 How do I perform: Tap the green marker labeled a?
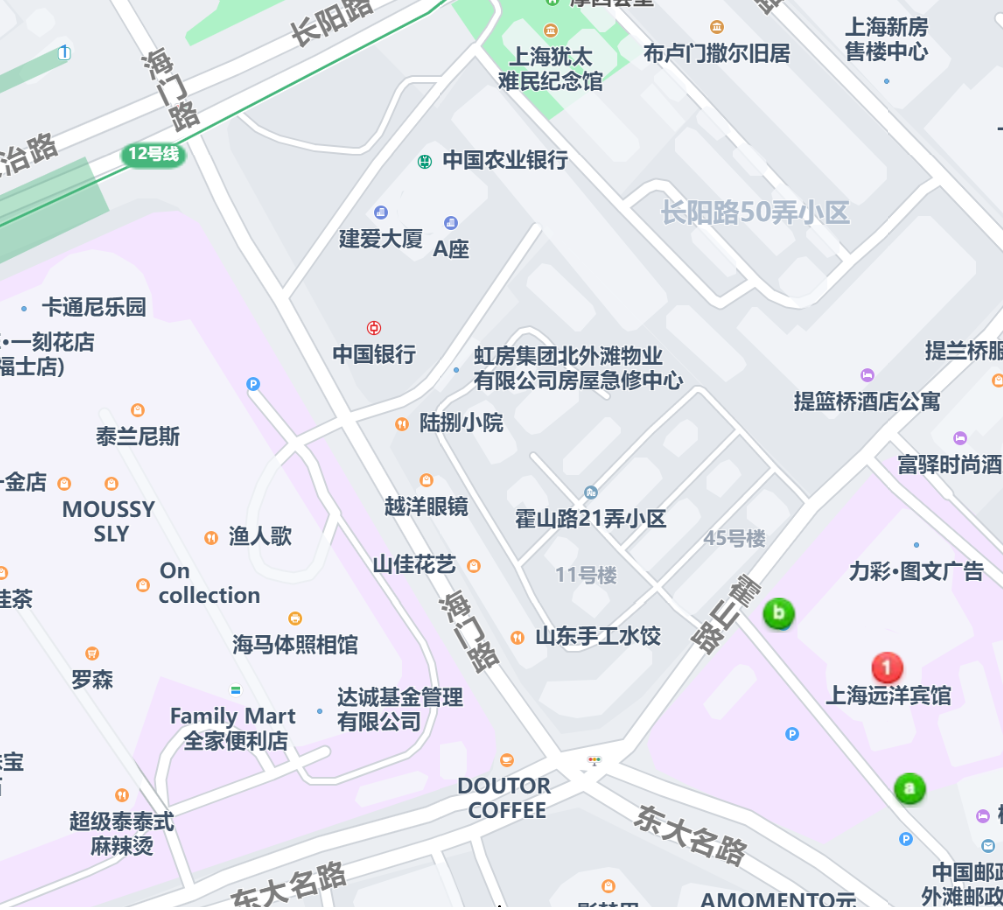pos(909,789)
